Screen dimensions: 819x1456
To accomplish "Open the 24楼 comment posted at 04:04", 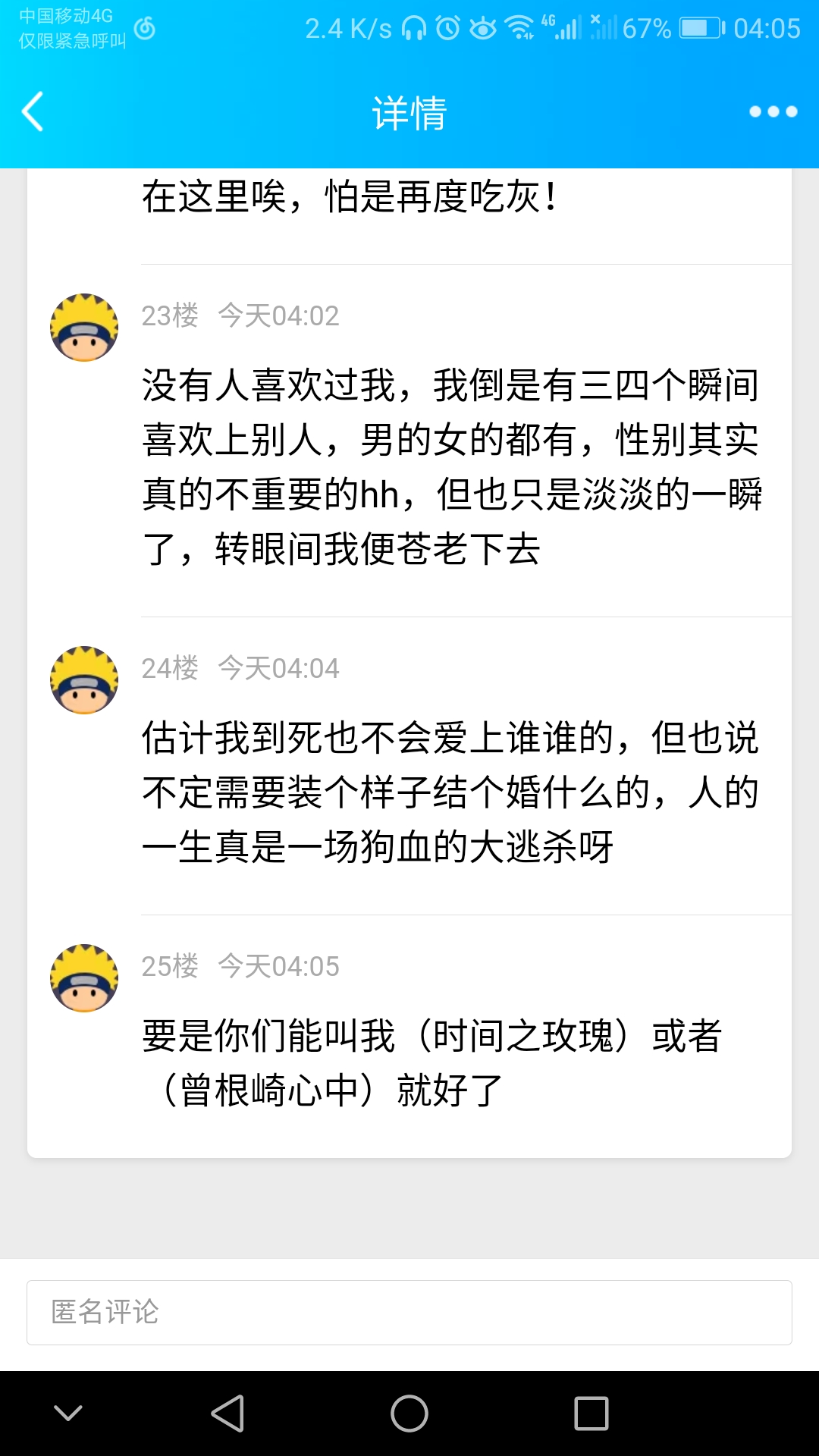I will point(451,792).
